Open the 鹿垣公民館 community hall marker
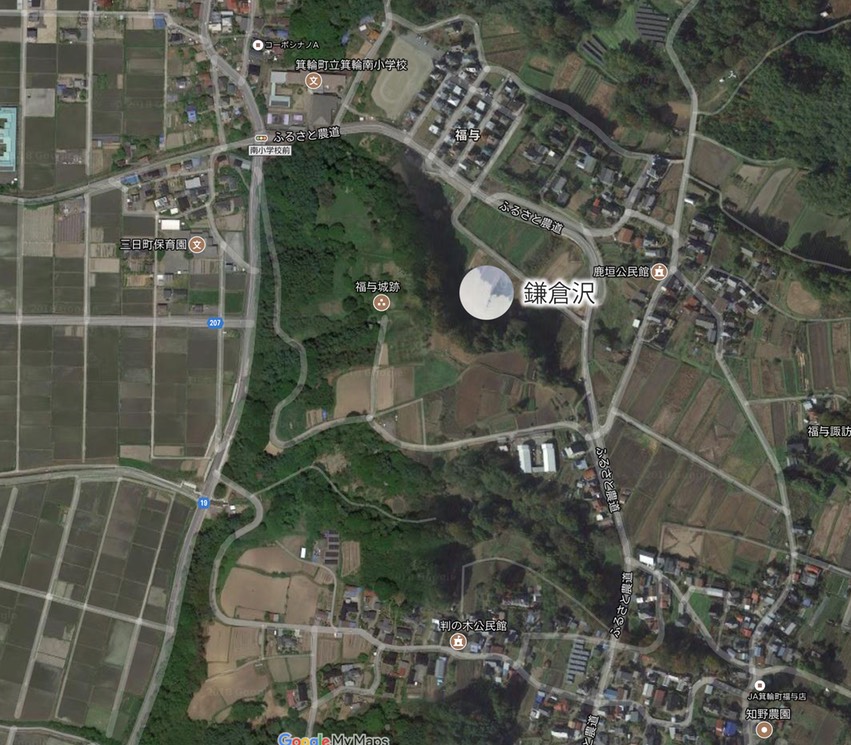This screenshot has width=851, height=745. tap(659, 271)
